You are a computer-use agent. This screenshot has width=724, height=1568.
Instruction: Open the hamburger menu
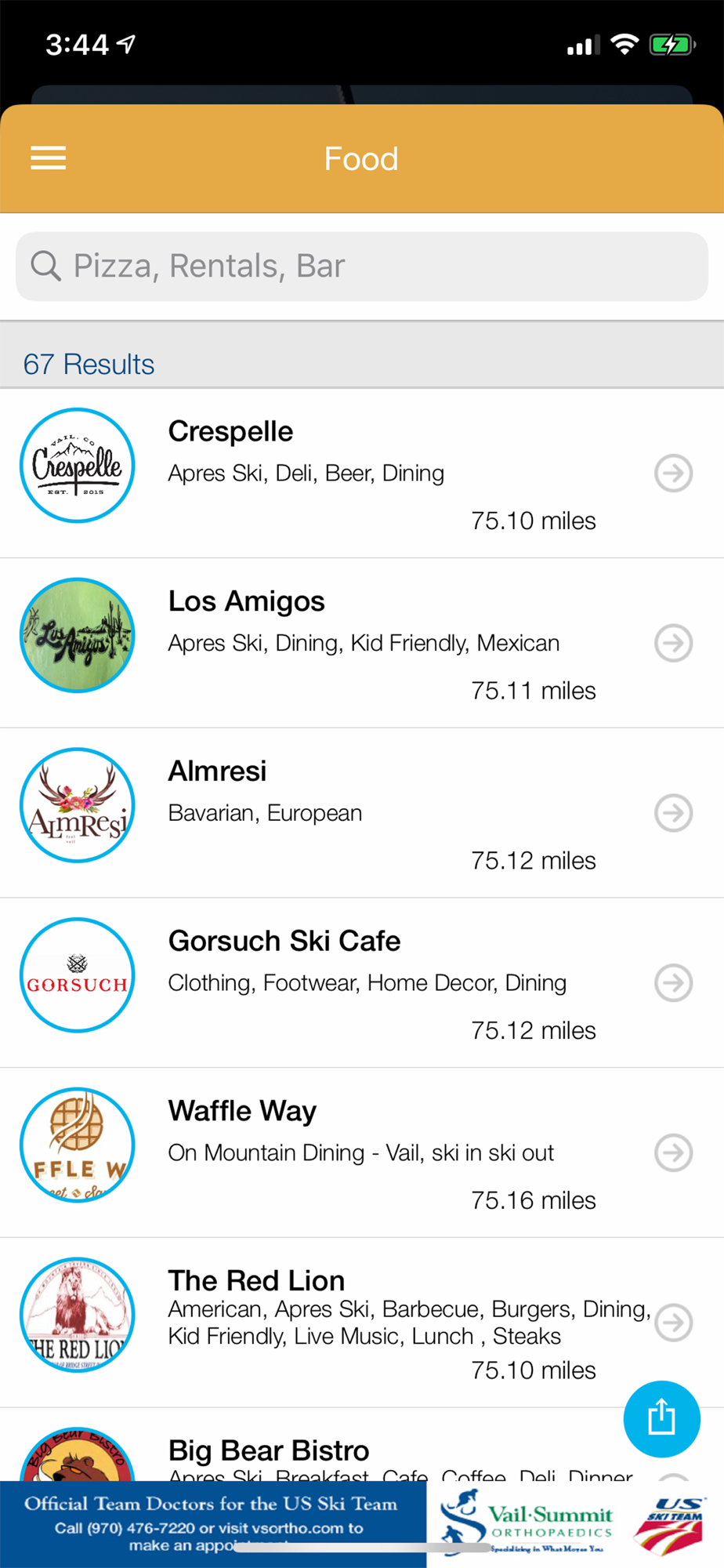[48, 158]
